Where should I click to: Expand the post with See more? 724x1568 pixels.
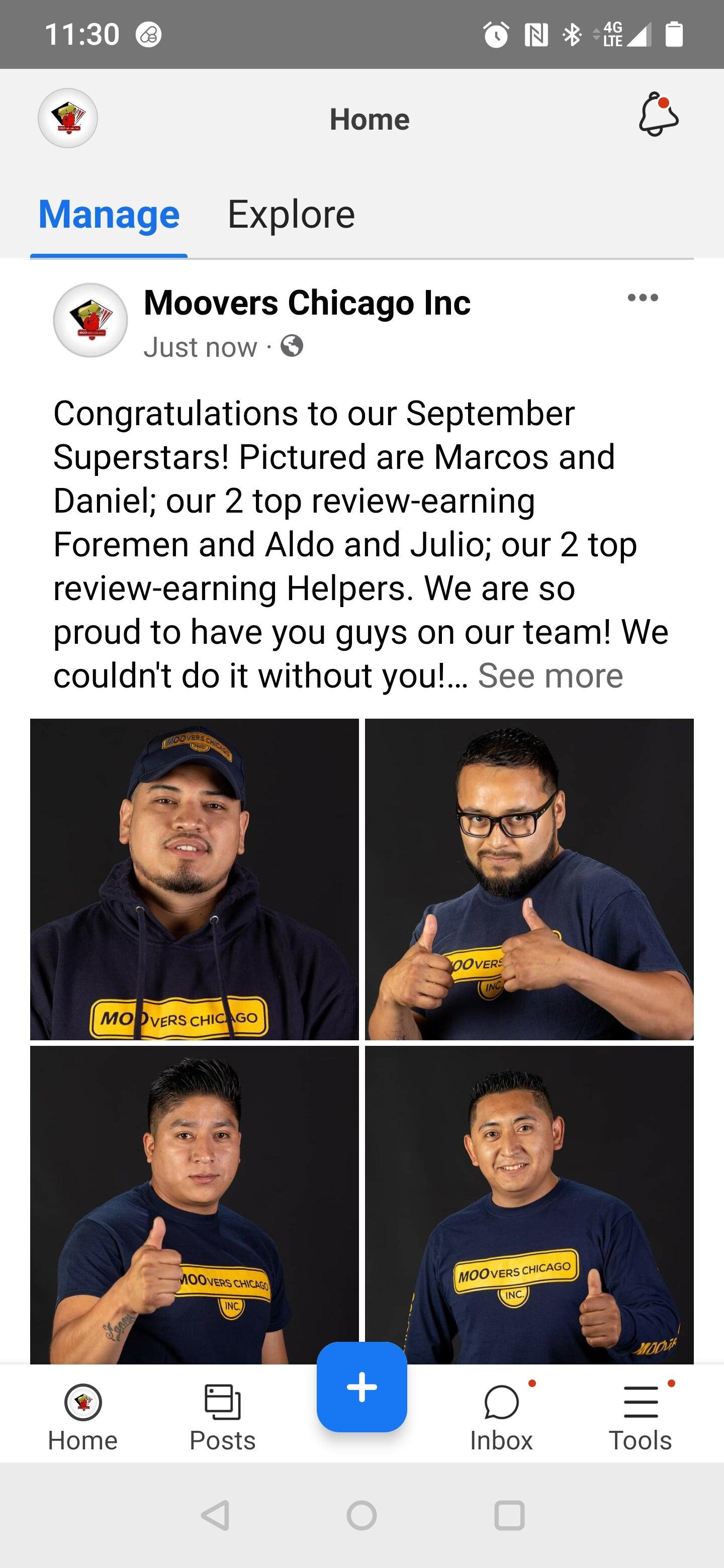(x=551, y=675)
